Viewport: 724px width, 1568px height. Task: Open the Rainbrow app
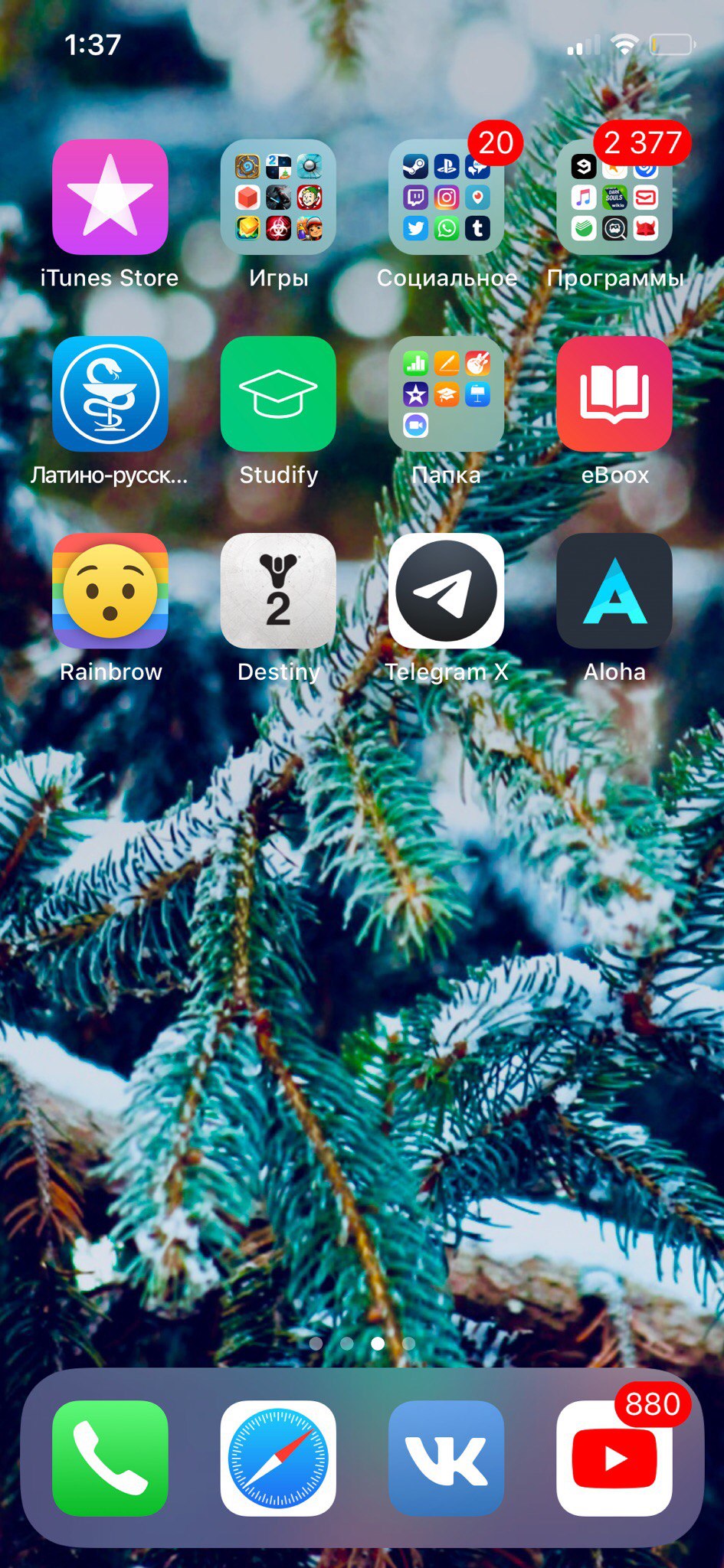click(110, 591)
